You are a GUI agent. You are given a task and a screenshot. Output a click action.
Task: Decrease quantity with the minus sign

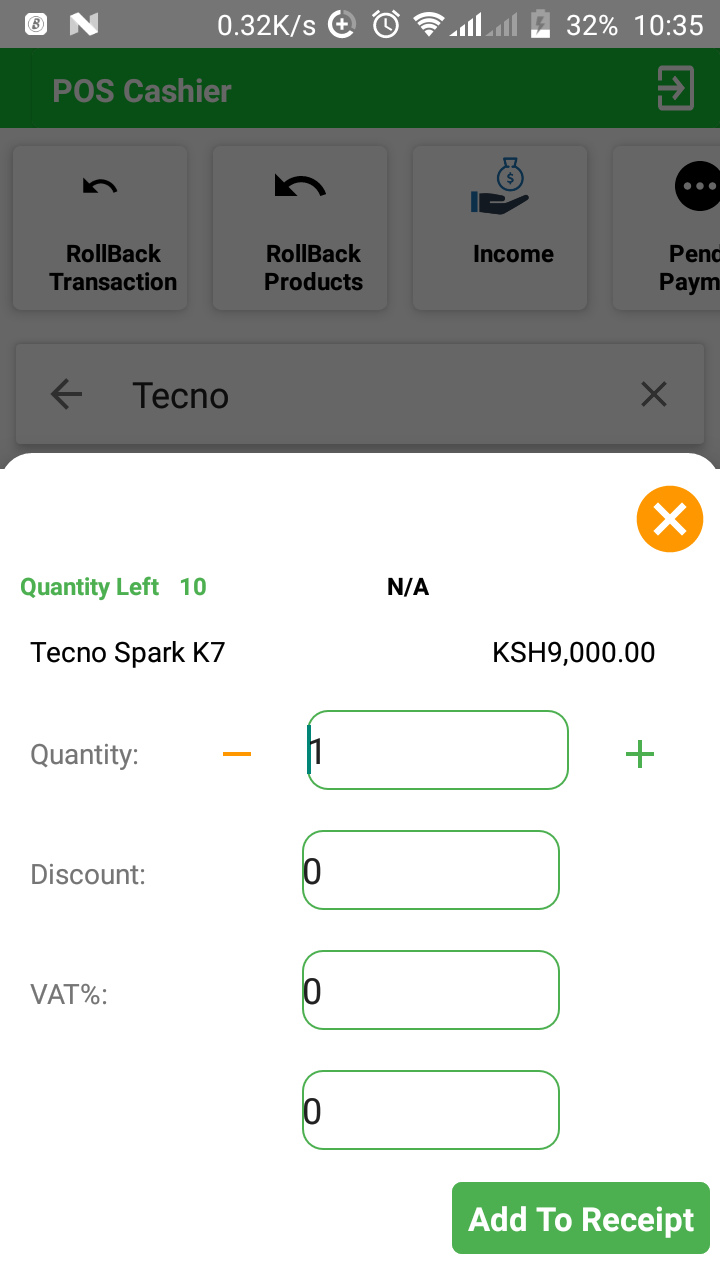click(237, 754)
